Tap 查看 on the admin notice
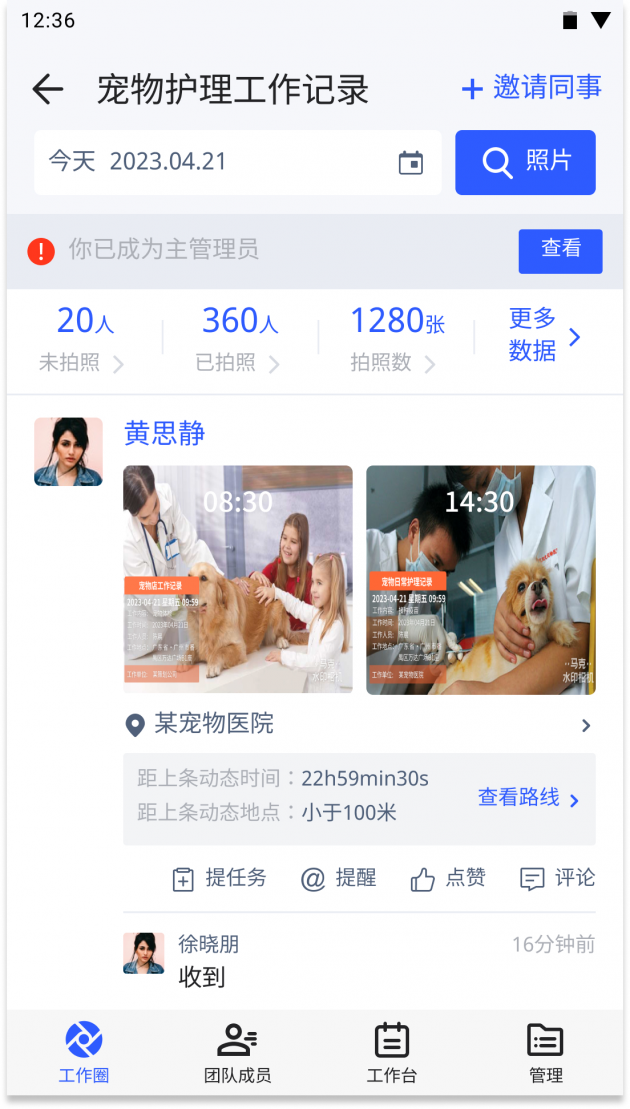The image size is (630, 1109). point(560,250)
